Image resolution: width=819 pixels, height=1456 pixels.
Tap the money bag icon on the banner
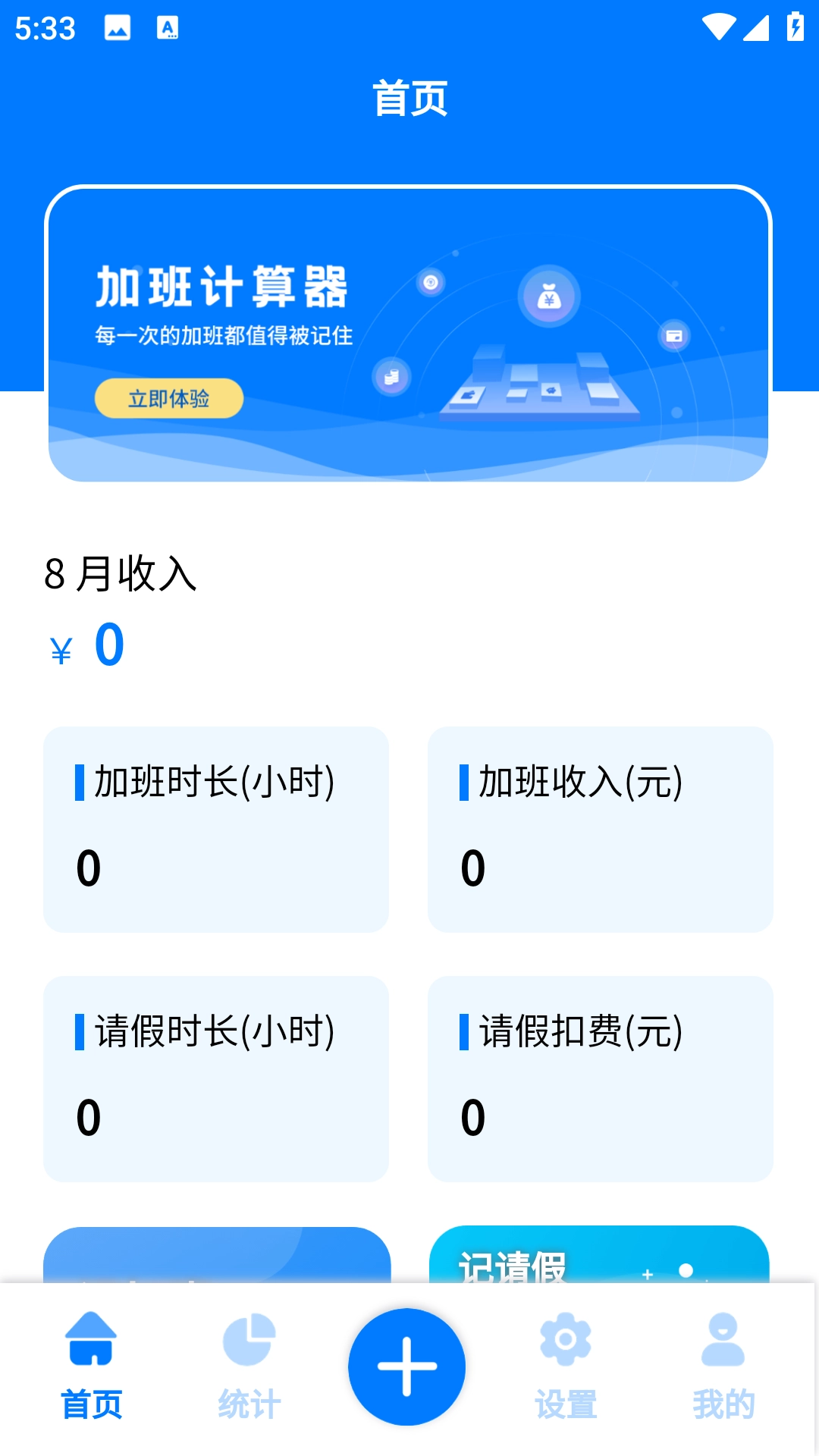551,296
